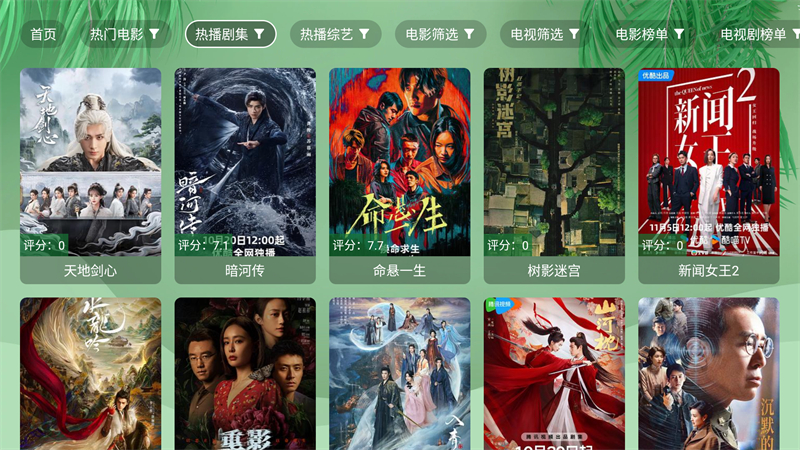Open the 电影榜单 tab

(x=651, y=34)
